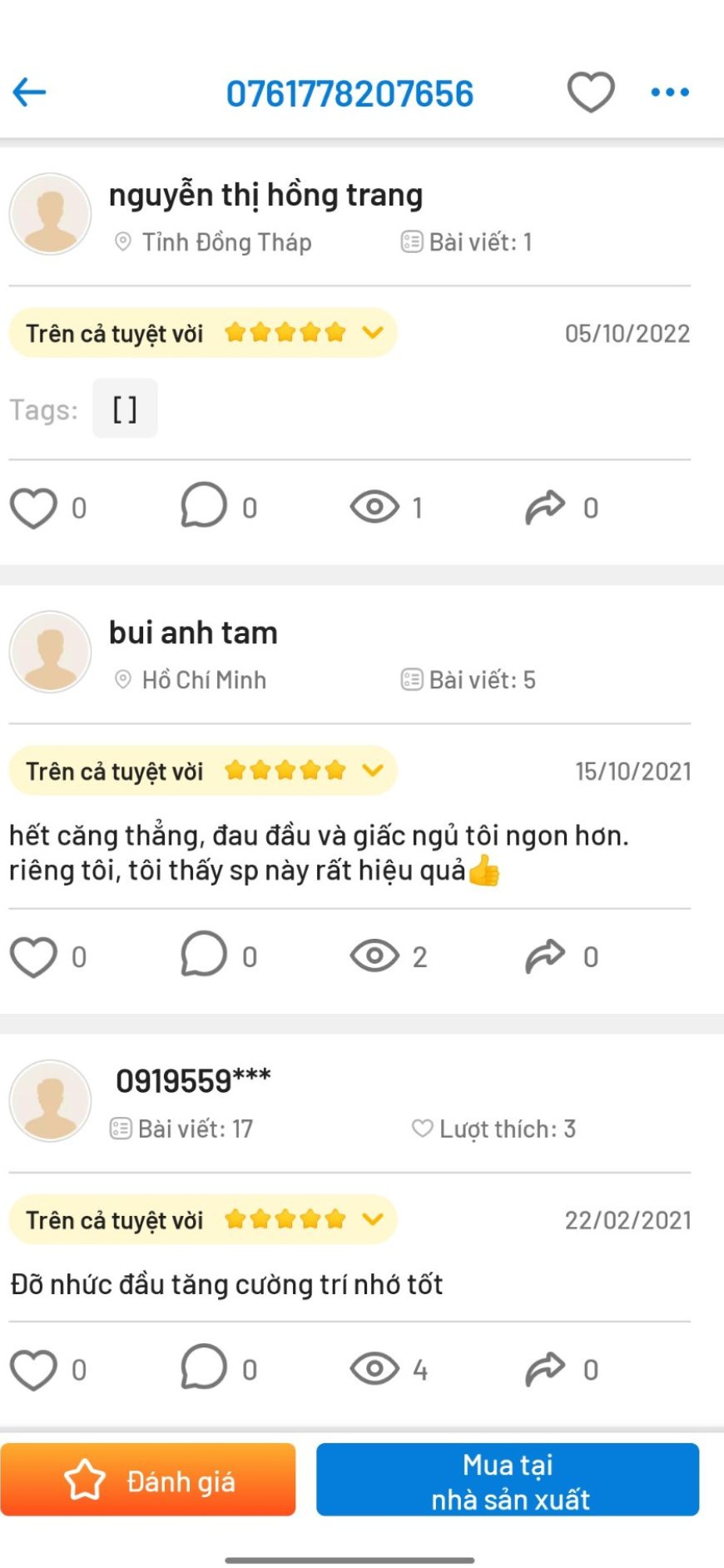Like the review by 0919559***

click(33, 1370)
